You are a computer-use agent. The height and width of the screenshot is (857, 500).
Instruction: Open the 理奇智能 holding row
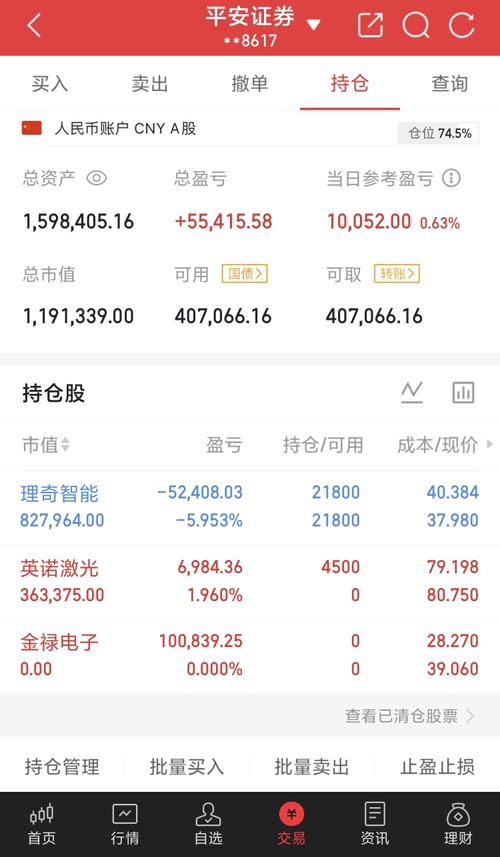[250, 506]
